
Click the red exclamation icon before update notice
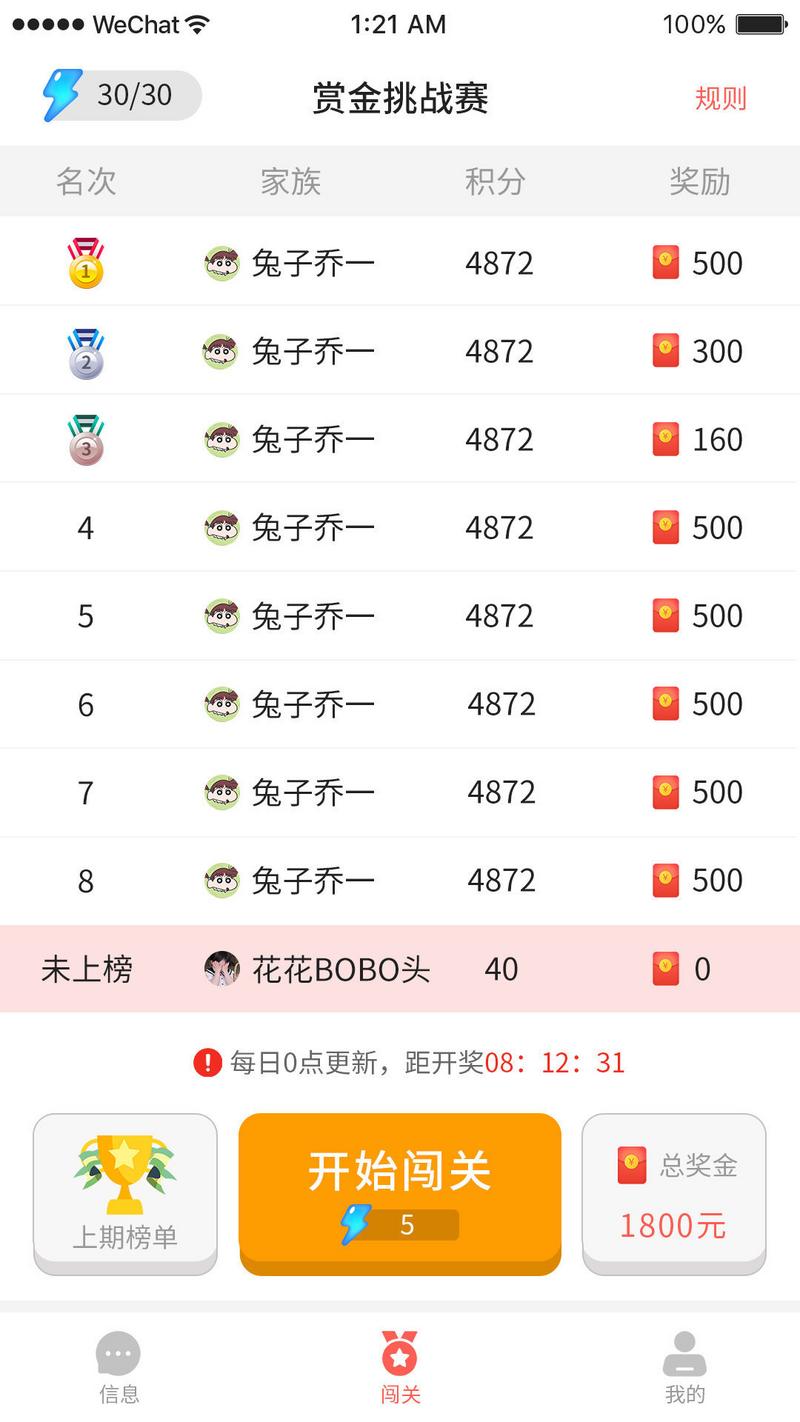coord(207,1063)
